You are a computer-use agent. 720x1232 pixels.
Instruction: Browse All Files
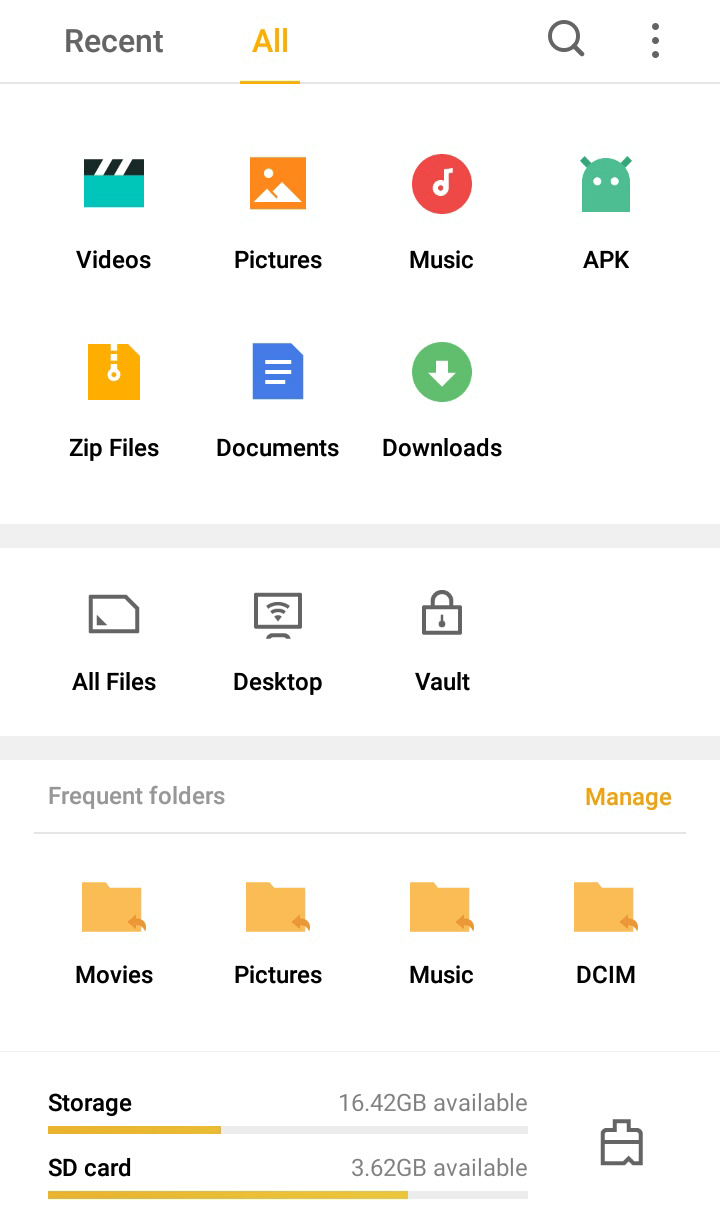click(x=114, y=641)
